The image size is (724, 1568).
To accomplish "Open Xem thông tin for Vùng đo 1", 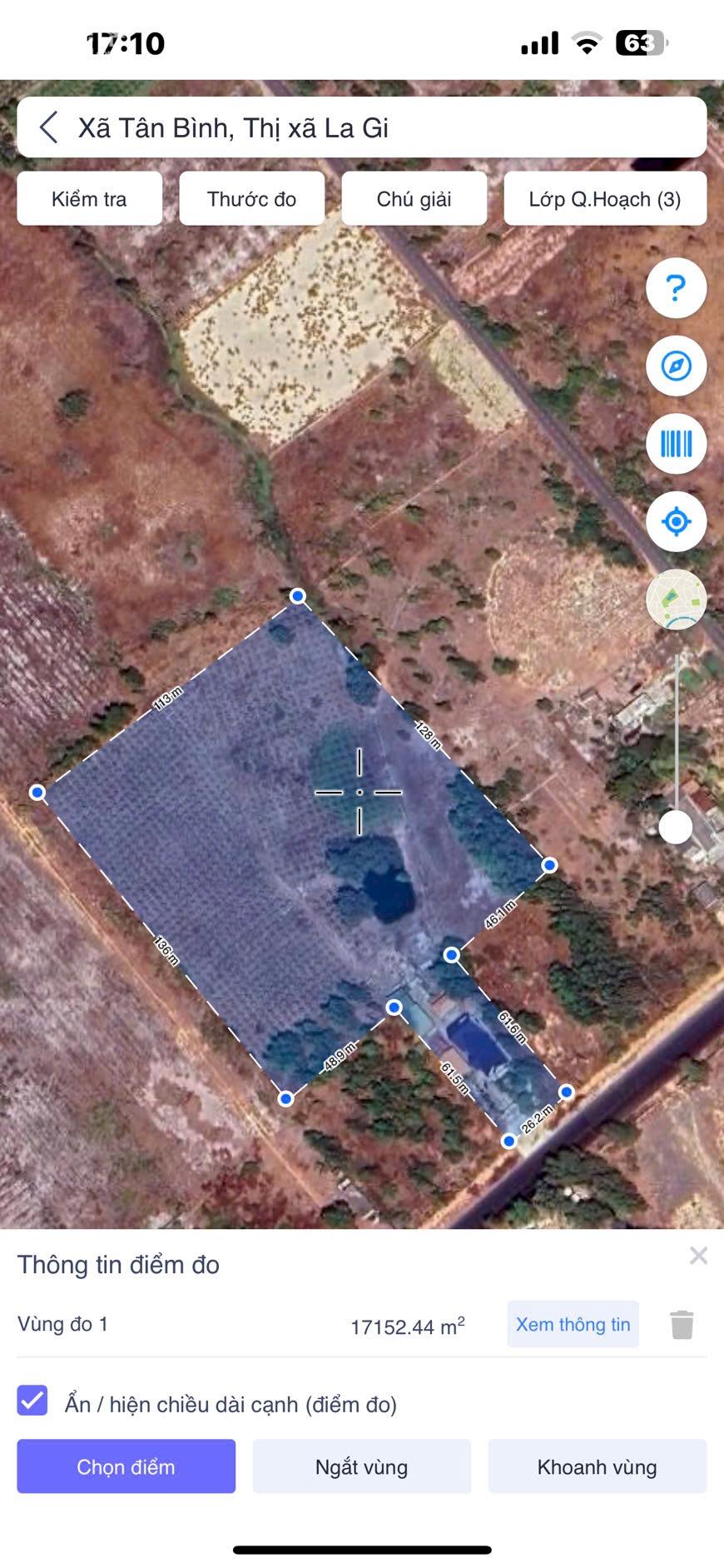I will tap(573, 1324).
